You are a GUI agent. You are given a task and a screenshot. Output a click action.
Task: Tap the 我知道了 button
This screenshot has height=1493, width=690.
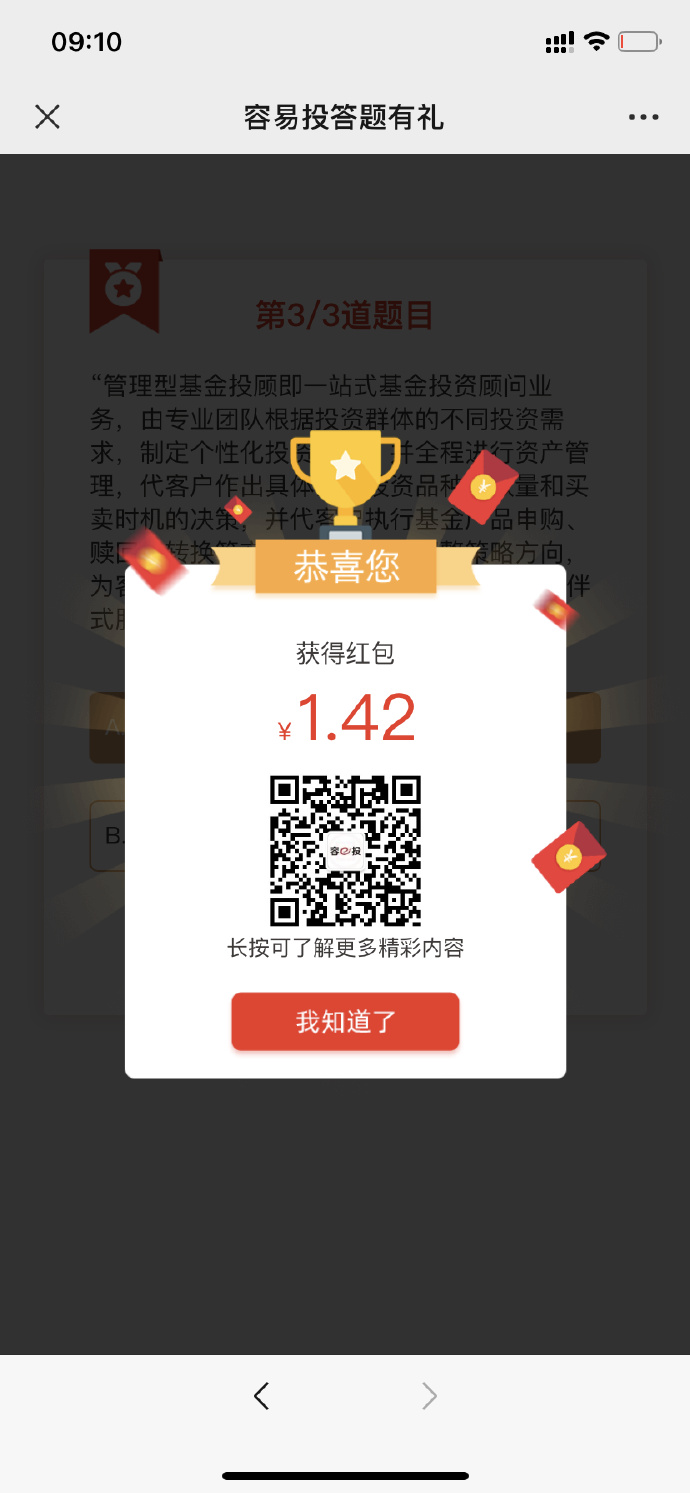coord(345,1021)
